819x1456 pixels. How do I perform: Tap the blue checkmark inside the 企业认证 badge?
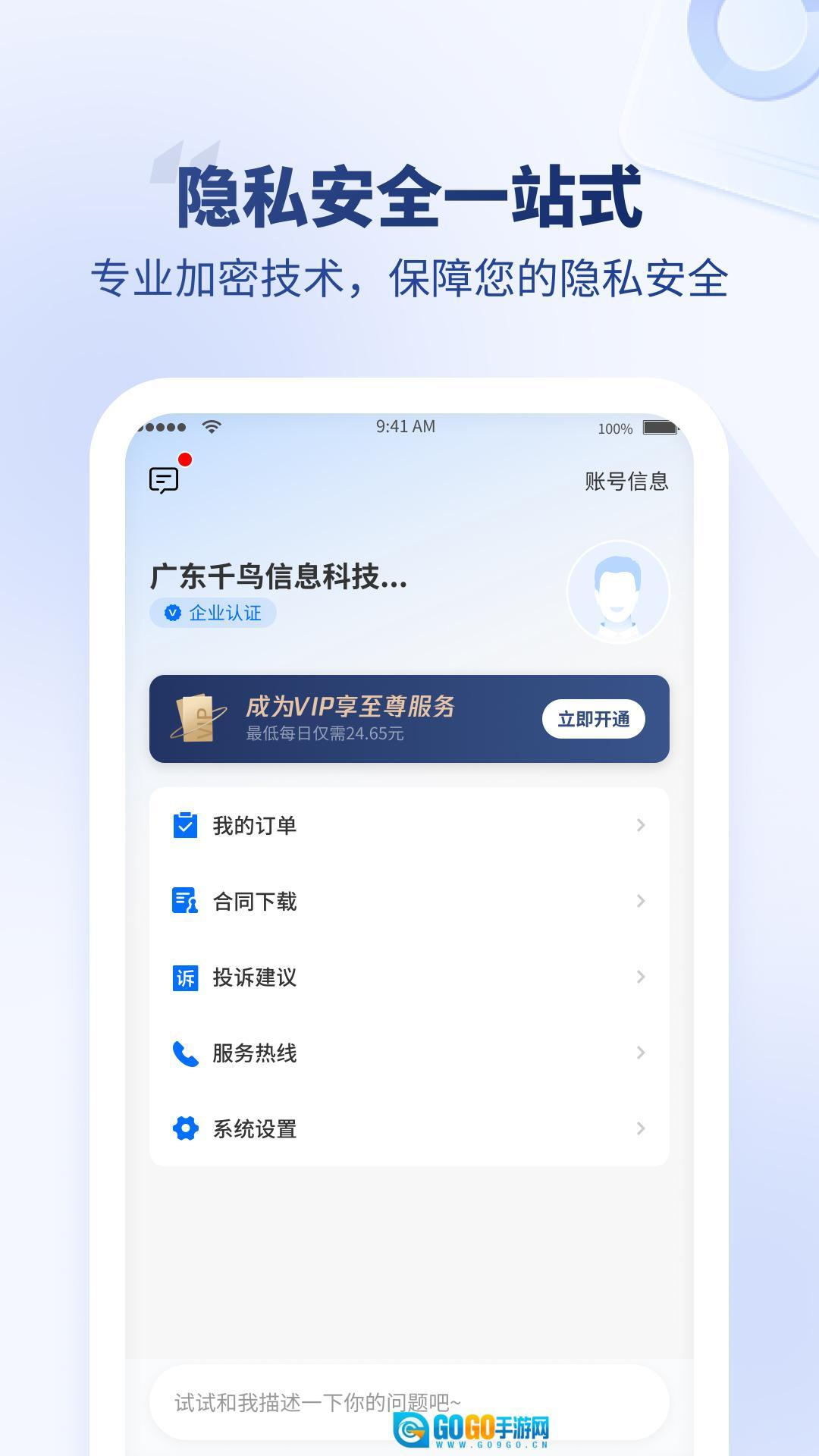tap(173, 613)
